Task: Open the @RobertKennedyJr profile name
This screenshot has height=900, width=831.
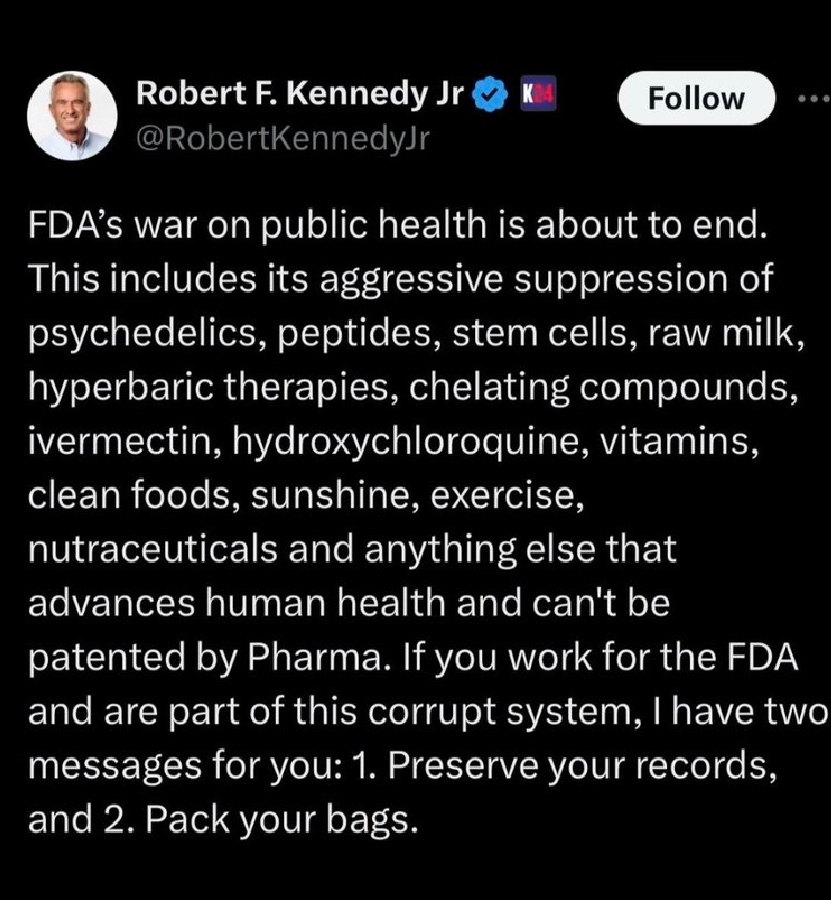Action: 281,139
